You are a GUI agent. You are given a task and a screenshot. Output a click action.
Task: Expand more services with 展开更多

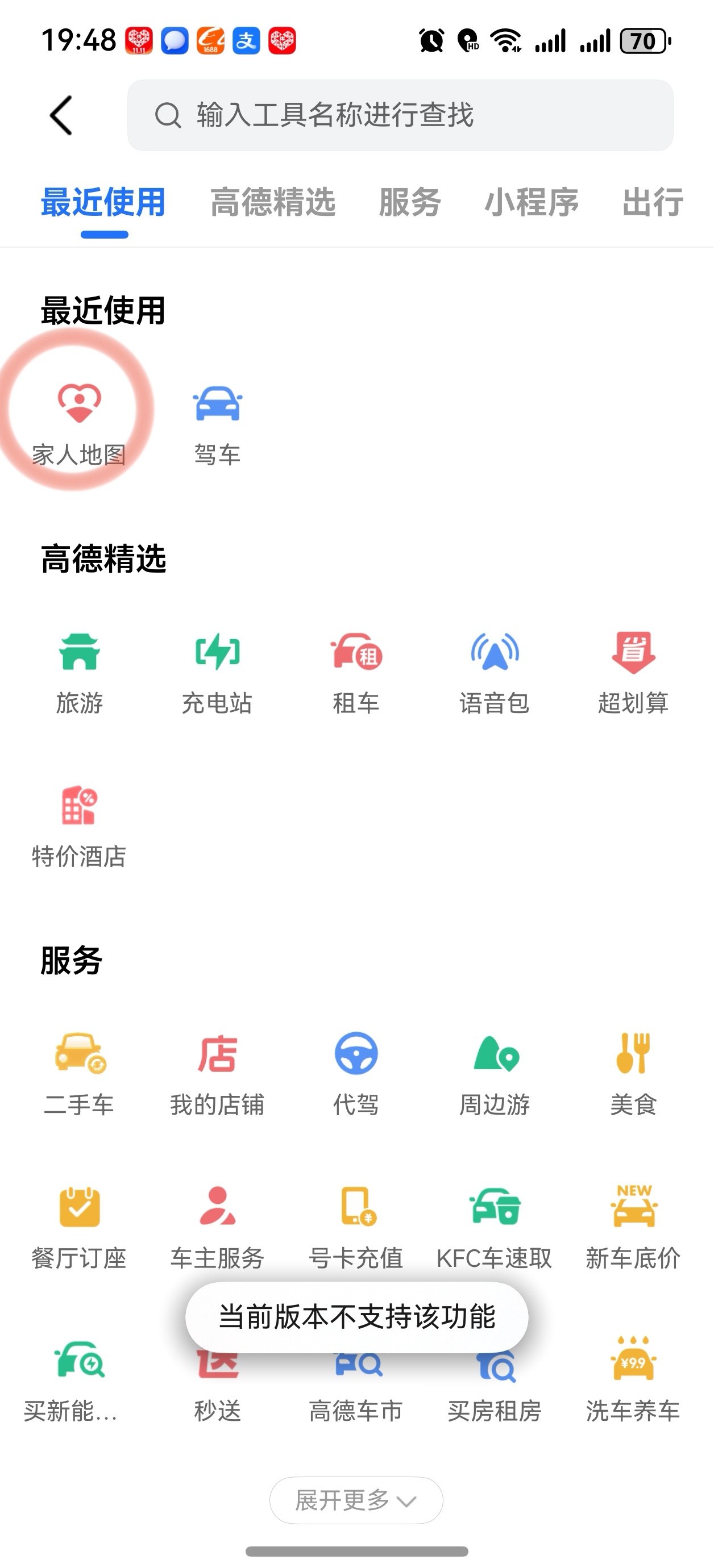point(356,1500)
